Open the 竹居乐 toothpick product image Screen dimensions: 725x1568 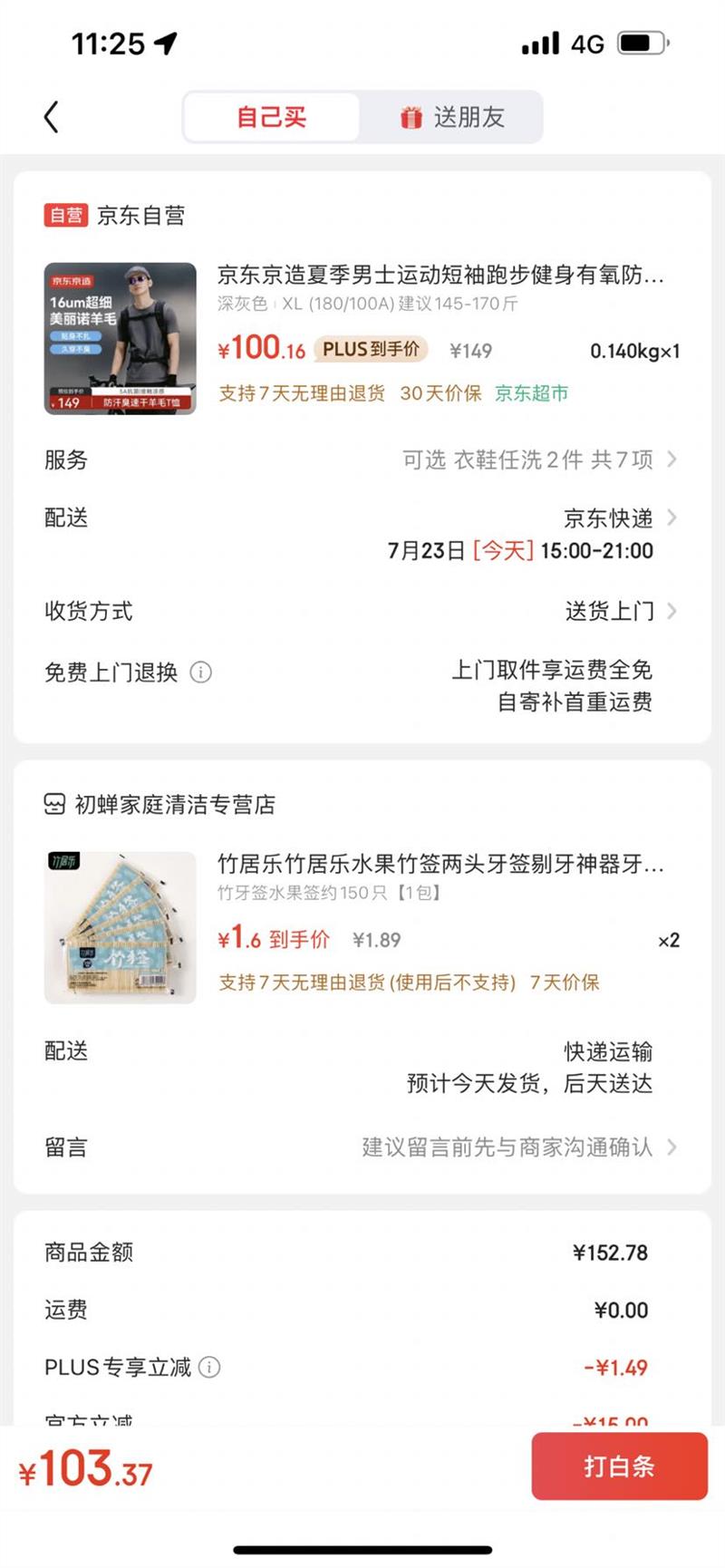click(x=121, y=927)
